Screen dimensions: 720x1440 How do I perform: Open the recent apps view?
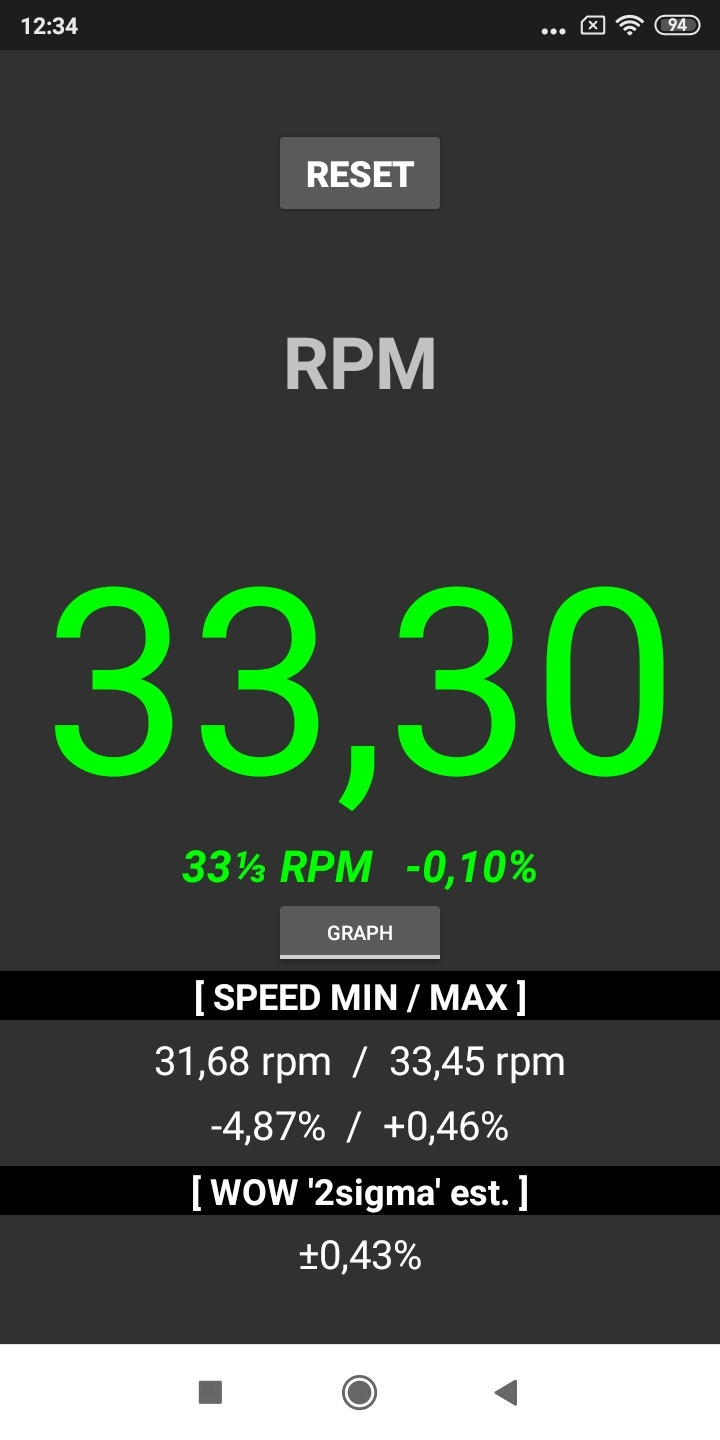point(210,1392)
